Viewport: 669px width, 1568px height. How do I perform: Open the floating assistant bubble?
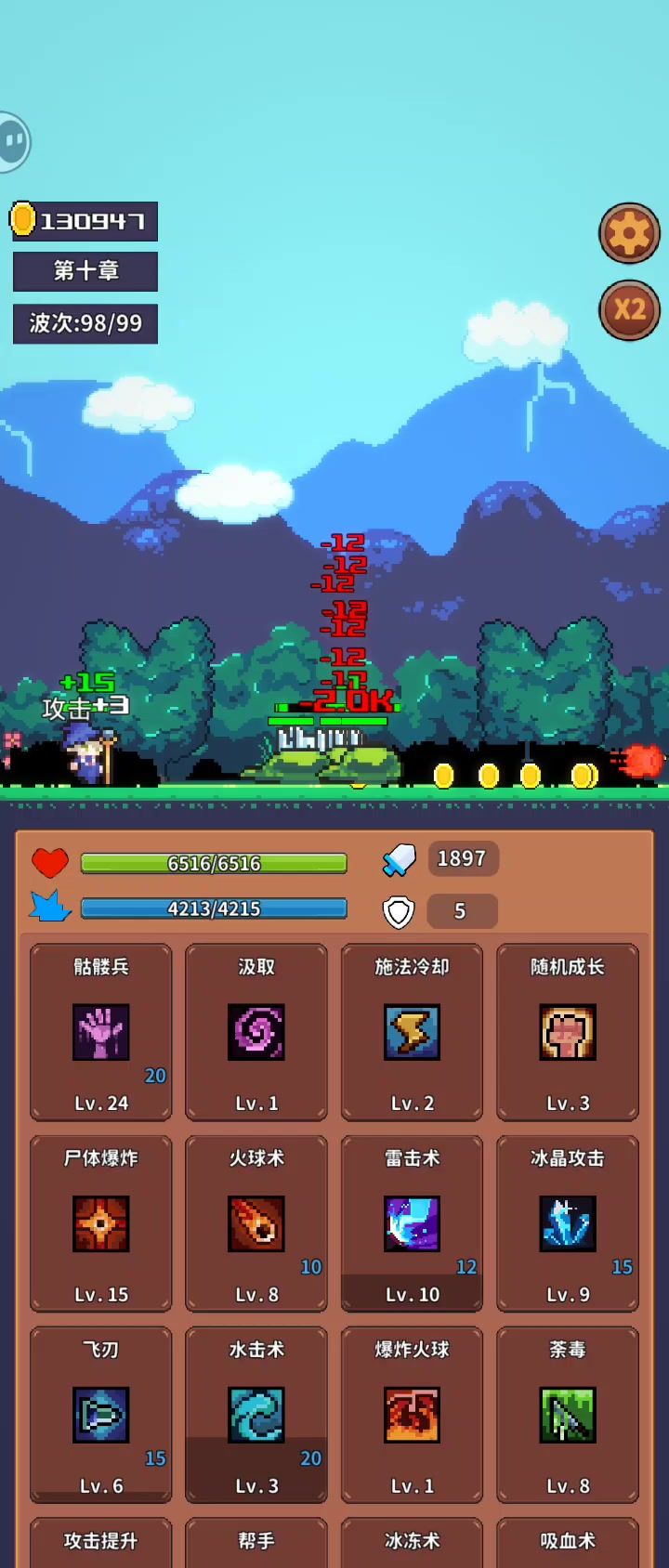point(13,142)
